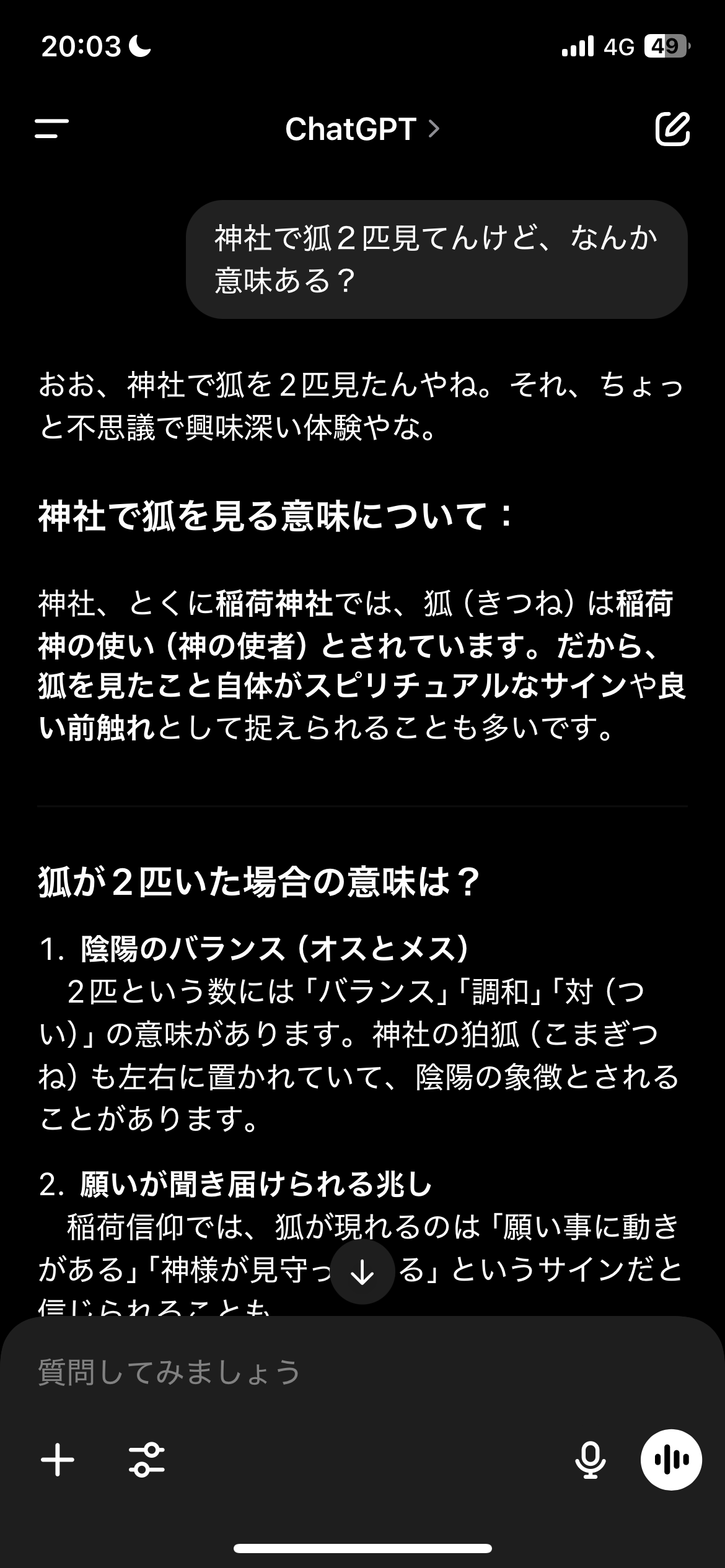This screenshot has height=1568, width=725.
Task: Start a new chat
Action: (672, 129)
